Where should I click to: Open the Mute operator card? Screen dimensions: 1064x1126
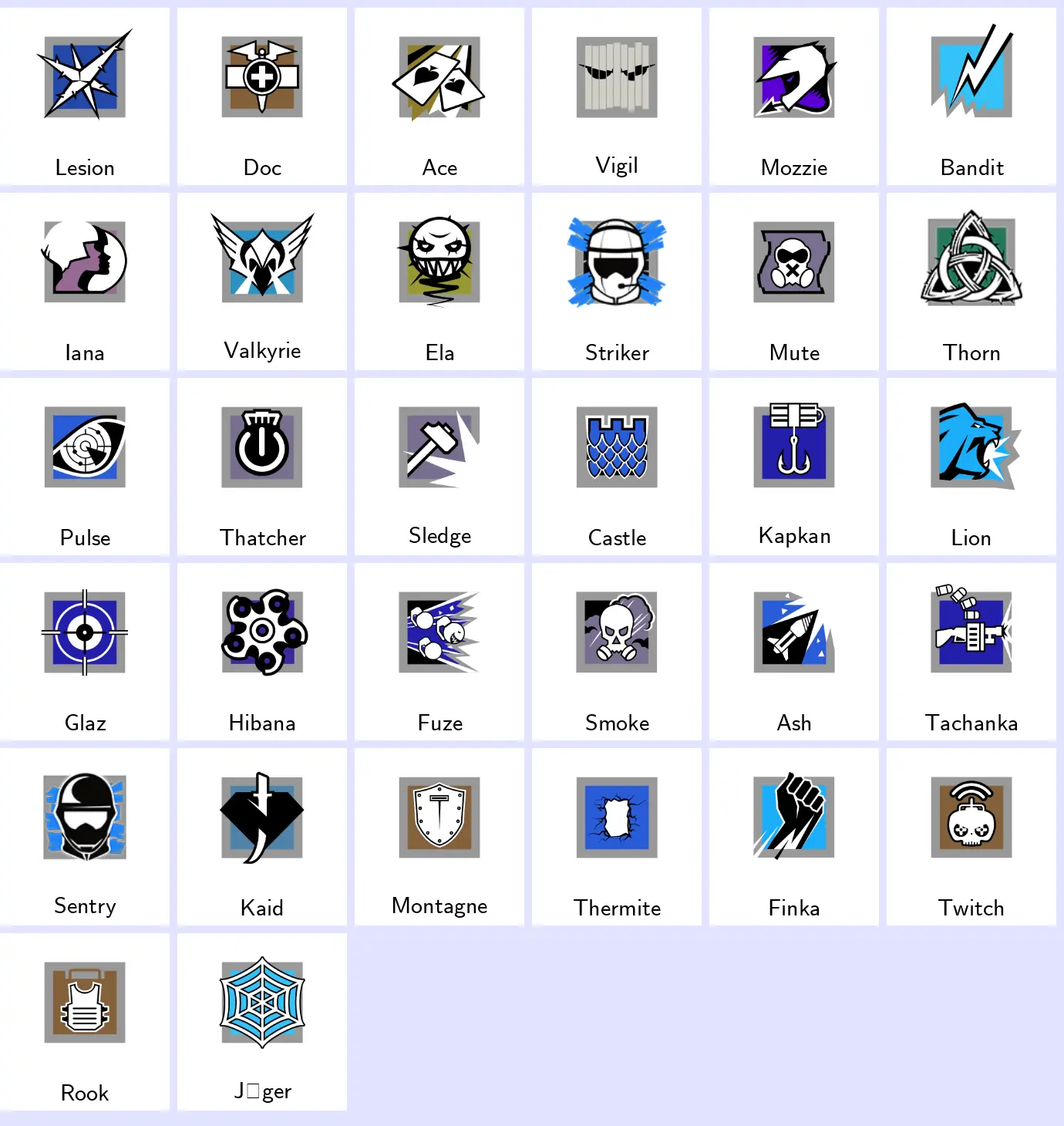[794, 281]
